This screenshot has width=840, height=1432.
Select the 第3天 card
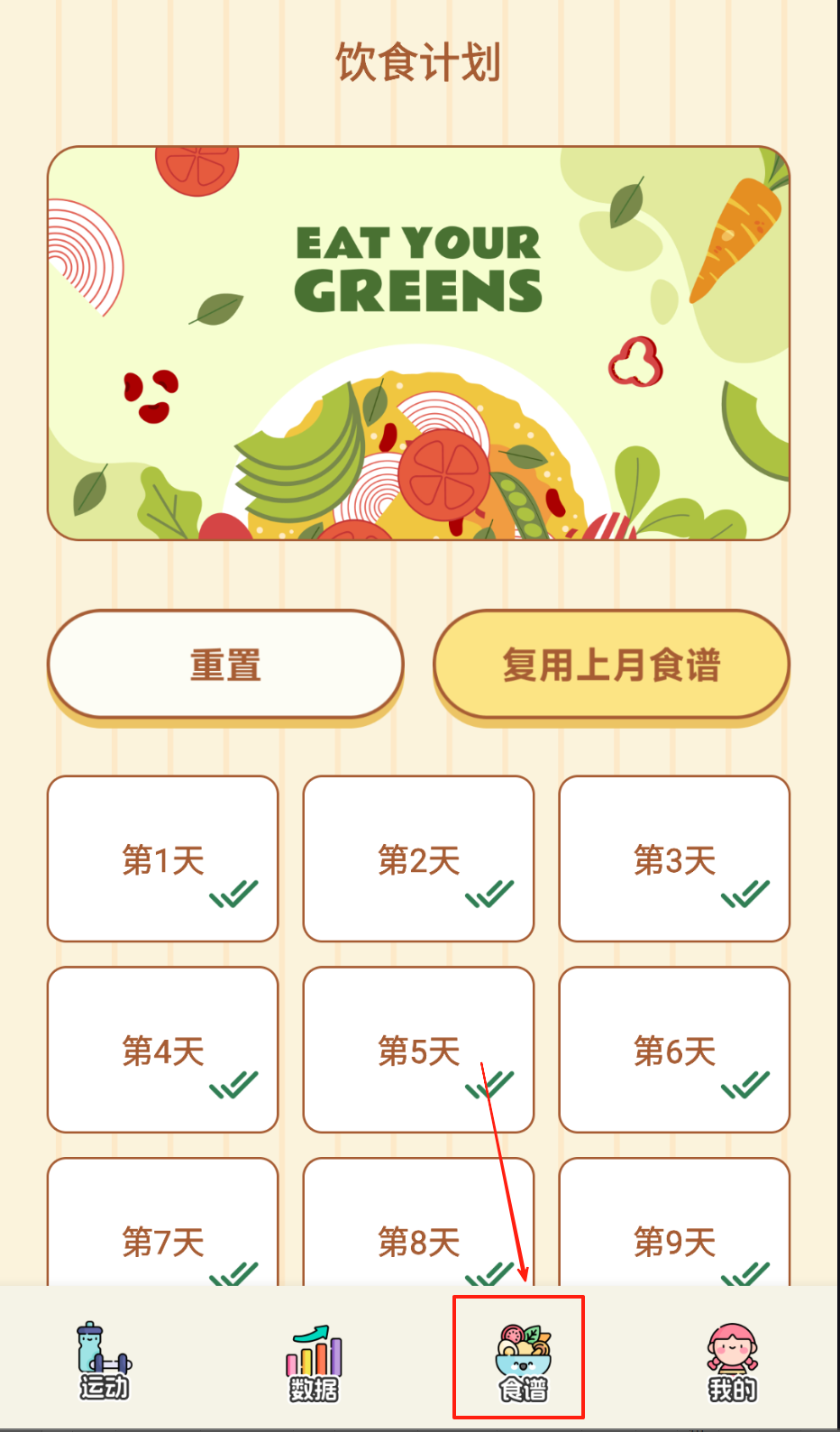pos(674,858)
